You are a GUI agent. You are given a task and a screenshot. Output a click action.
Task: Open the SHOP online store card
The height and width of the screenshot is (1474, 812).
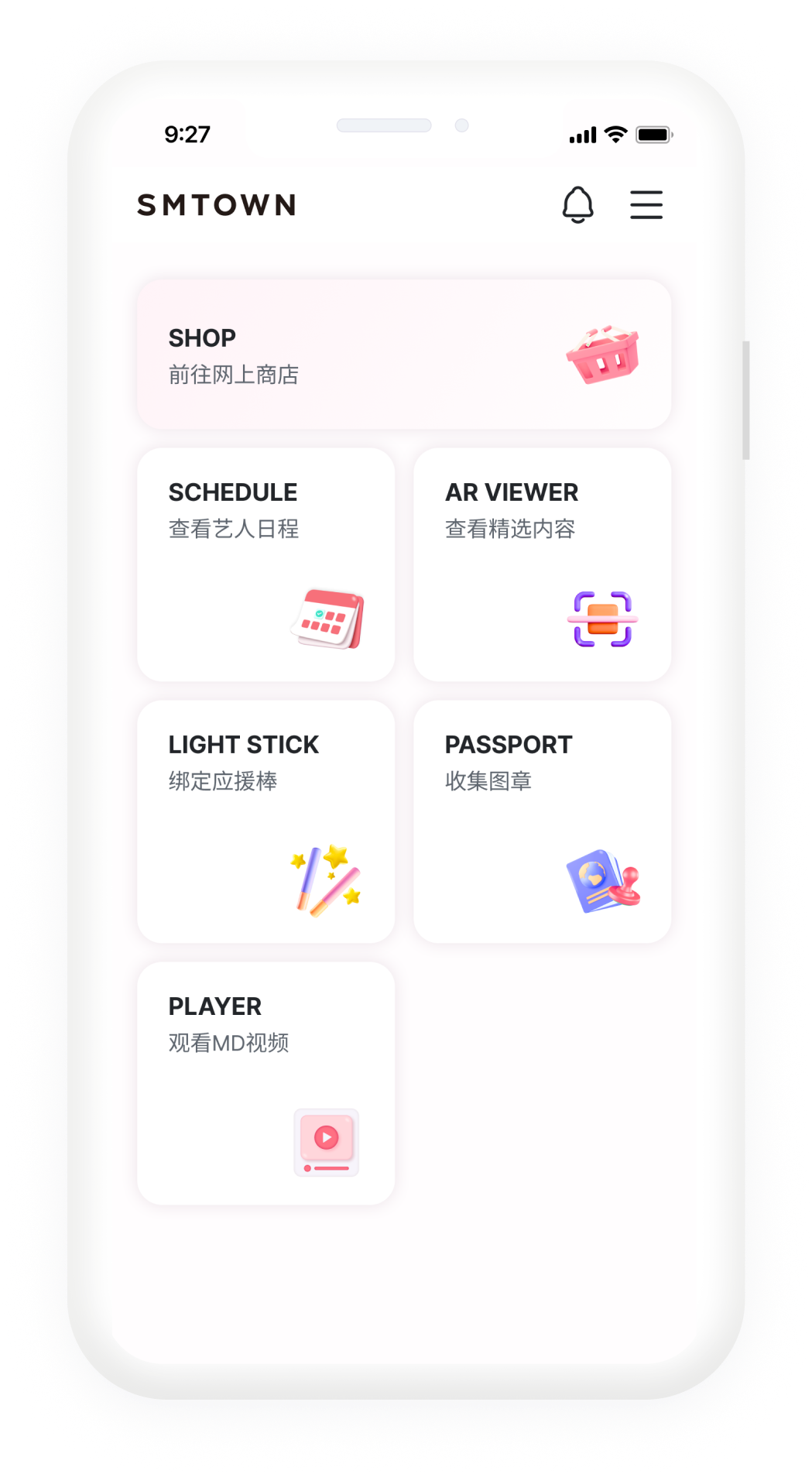[404, 355]
